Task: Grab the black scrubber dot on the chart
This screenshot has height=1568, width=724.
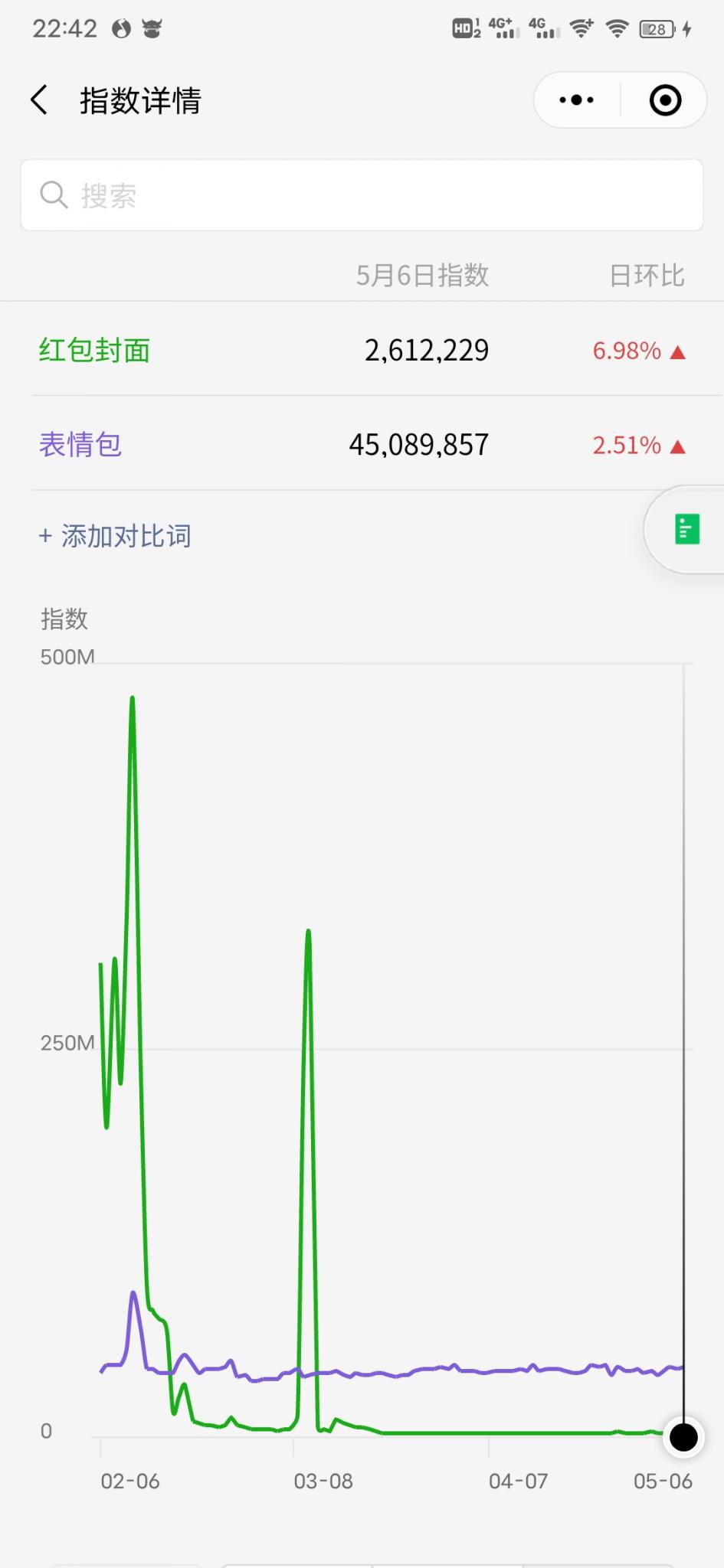Action: 683,1437
